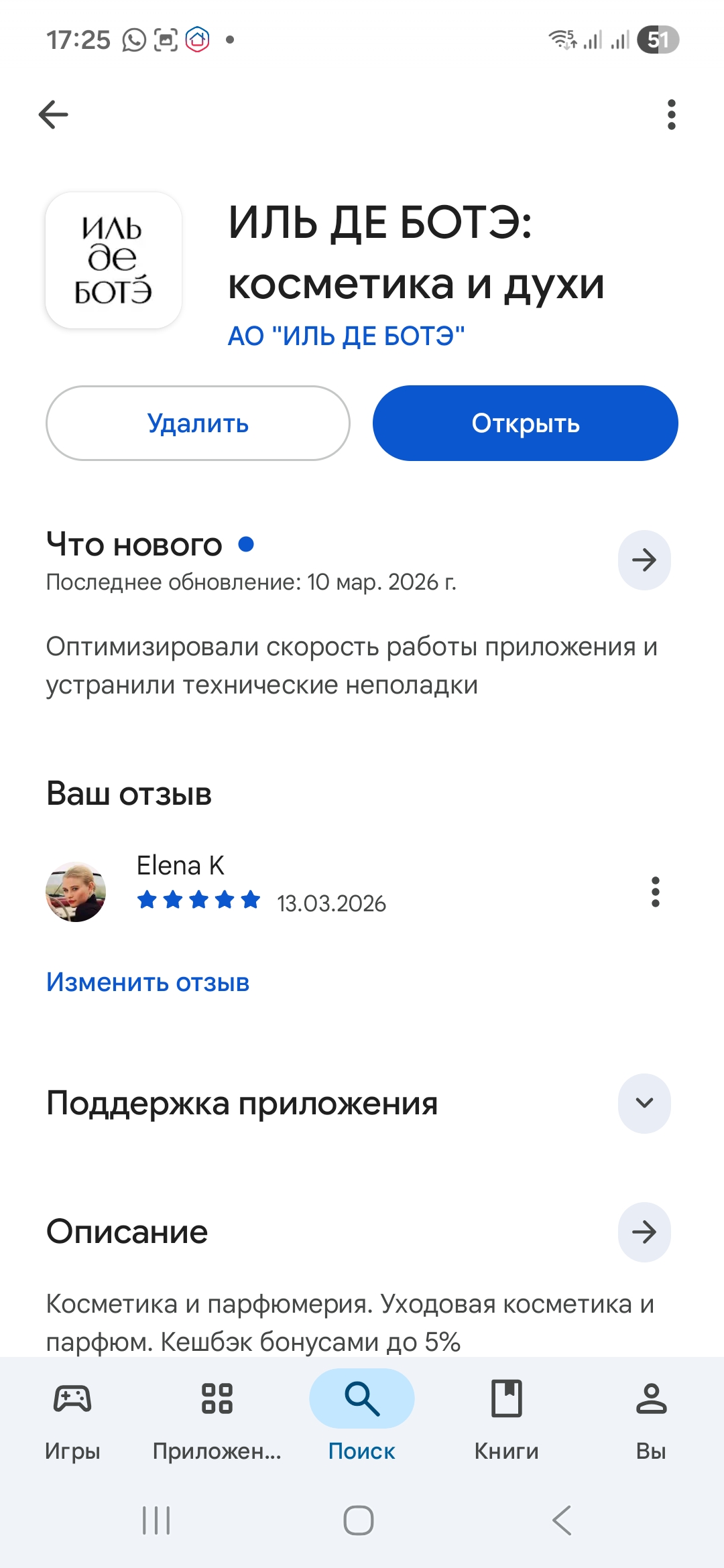Open system recent apps button
Screen dimensions: 724x1568
156,1520
